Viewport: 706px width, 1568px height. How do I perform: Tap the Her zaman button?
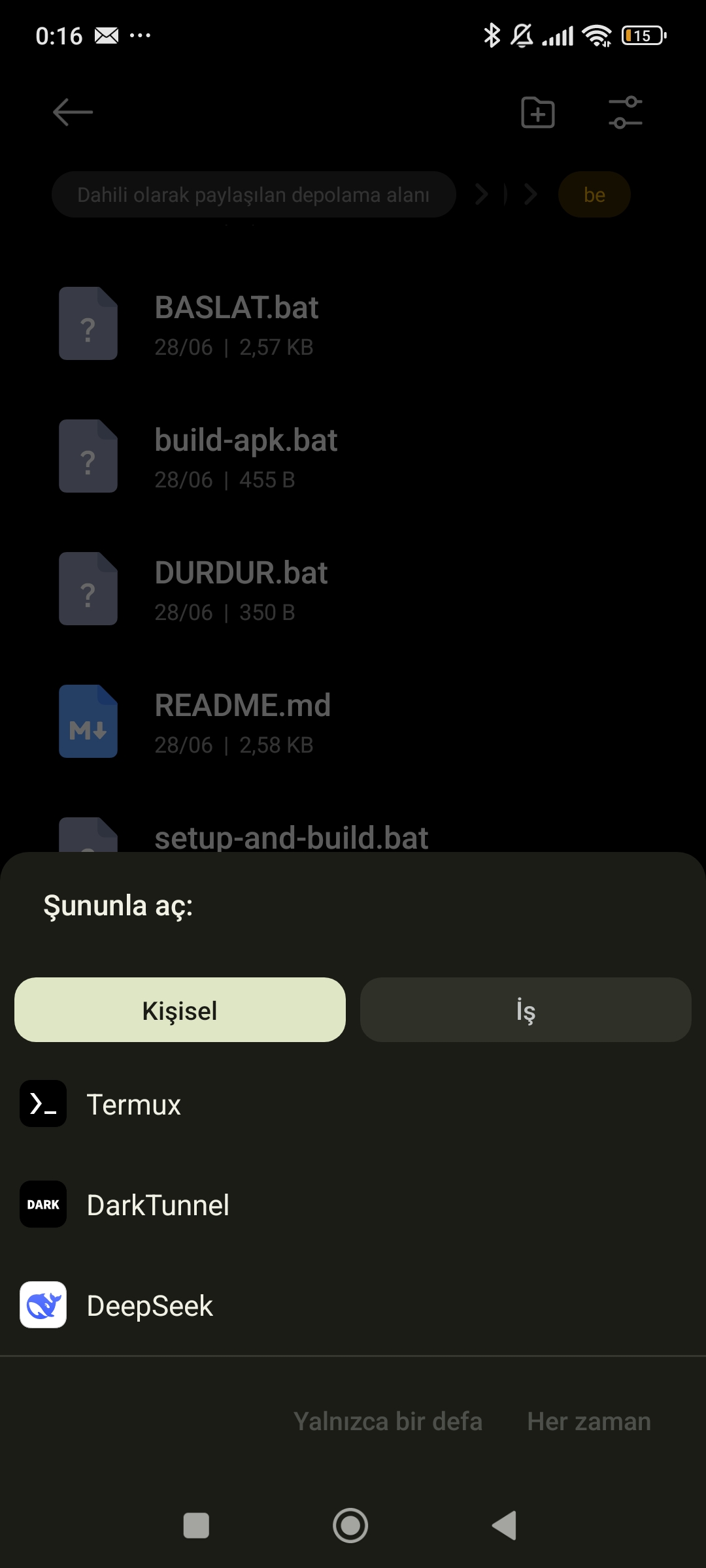click(589, 1422)
